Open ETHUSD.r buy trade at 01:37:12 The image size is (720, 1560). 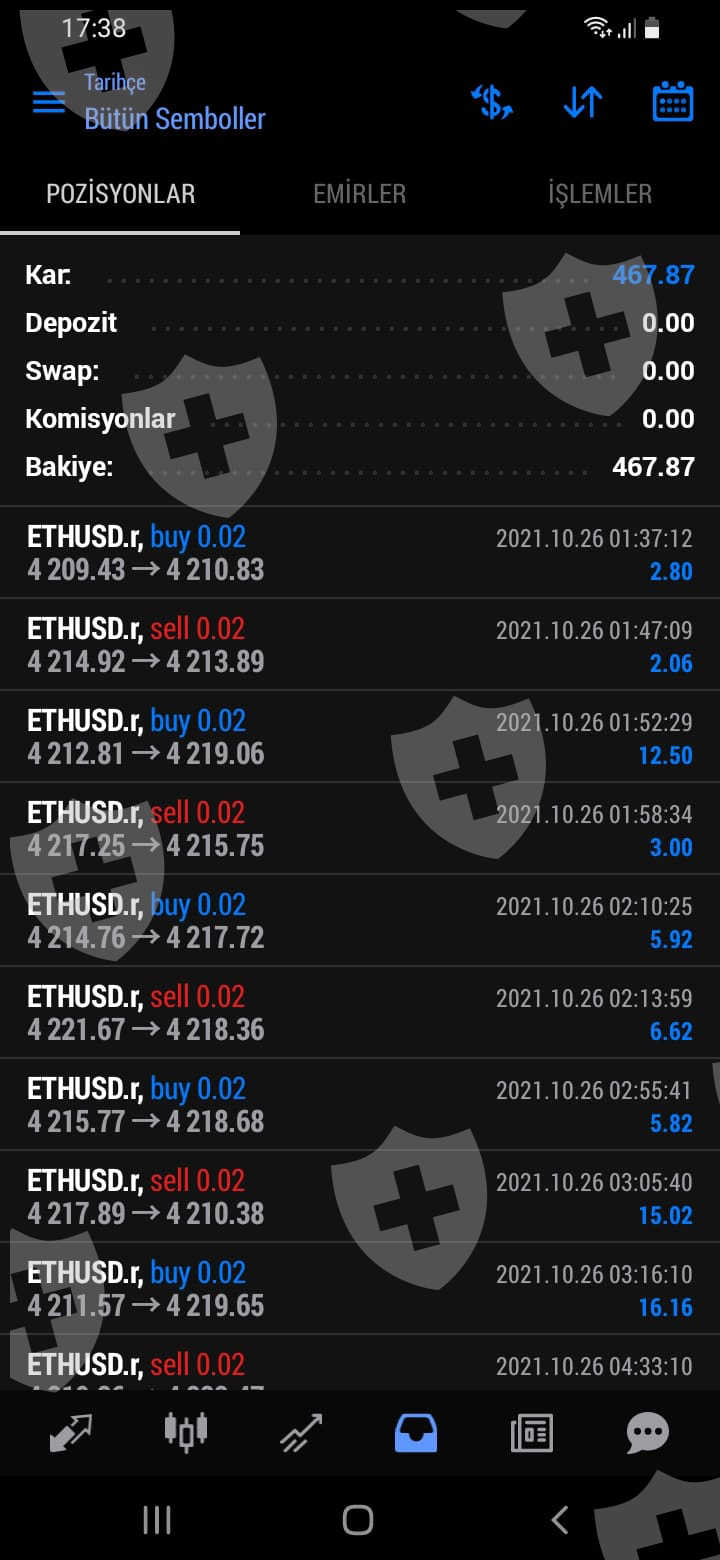[x=360, y=553]
